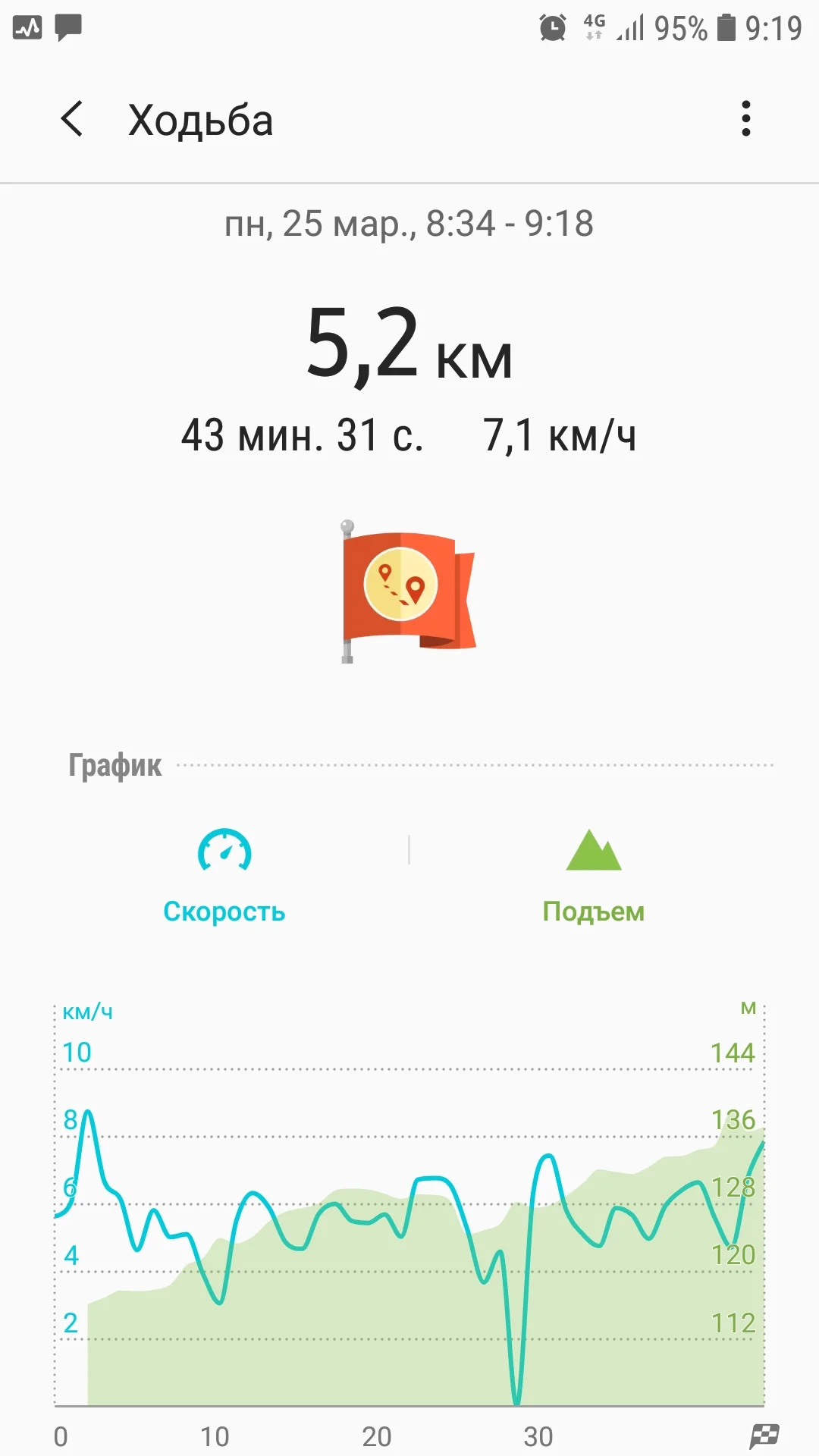Toggle the Скорость speed graph

pyautogui.click(x=224, y=877)
